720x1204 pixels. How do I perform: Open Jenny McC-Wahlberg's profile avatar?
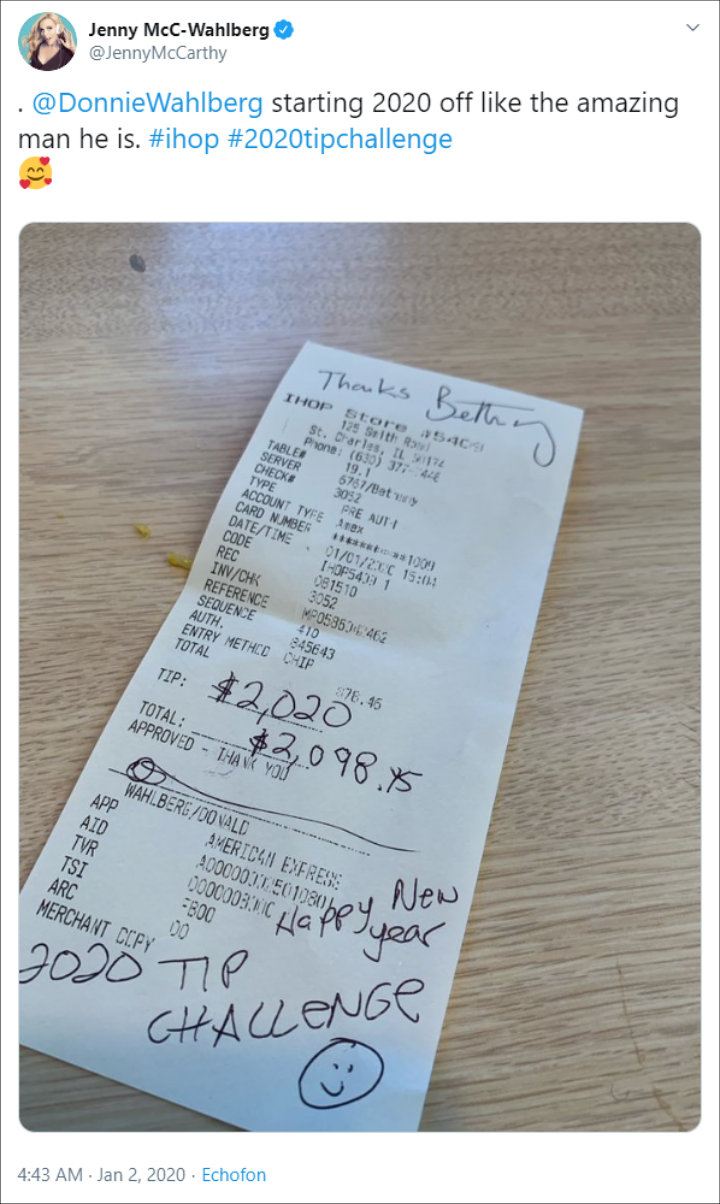pyautogui.click(x=47, y=41)
